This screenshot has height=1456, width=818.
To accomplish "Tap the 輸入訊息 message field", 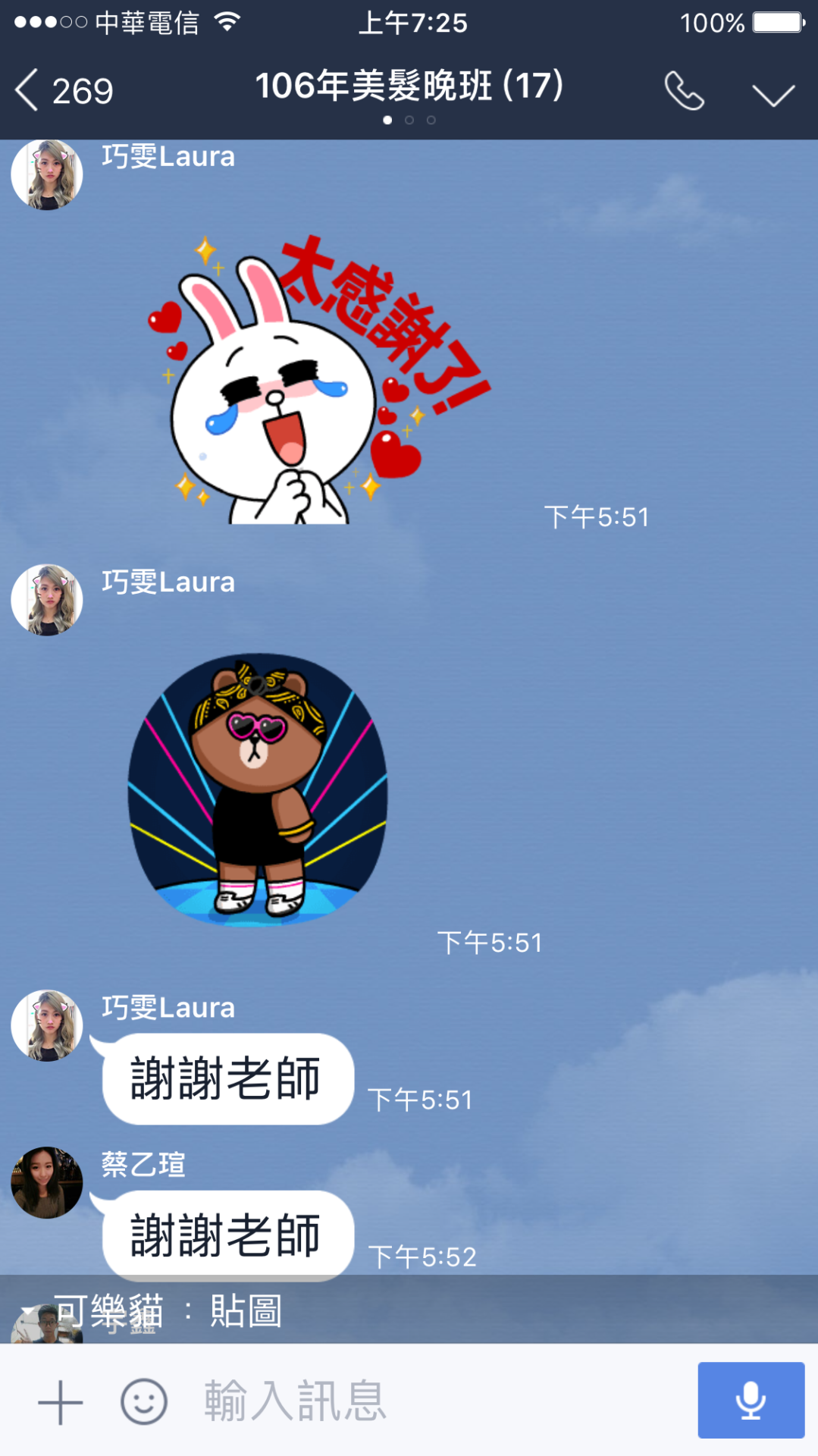I will pyautogui.click(x=425, y=1401).
